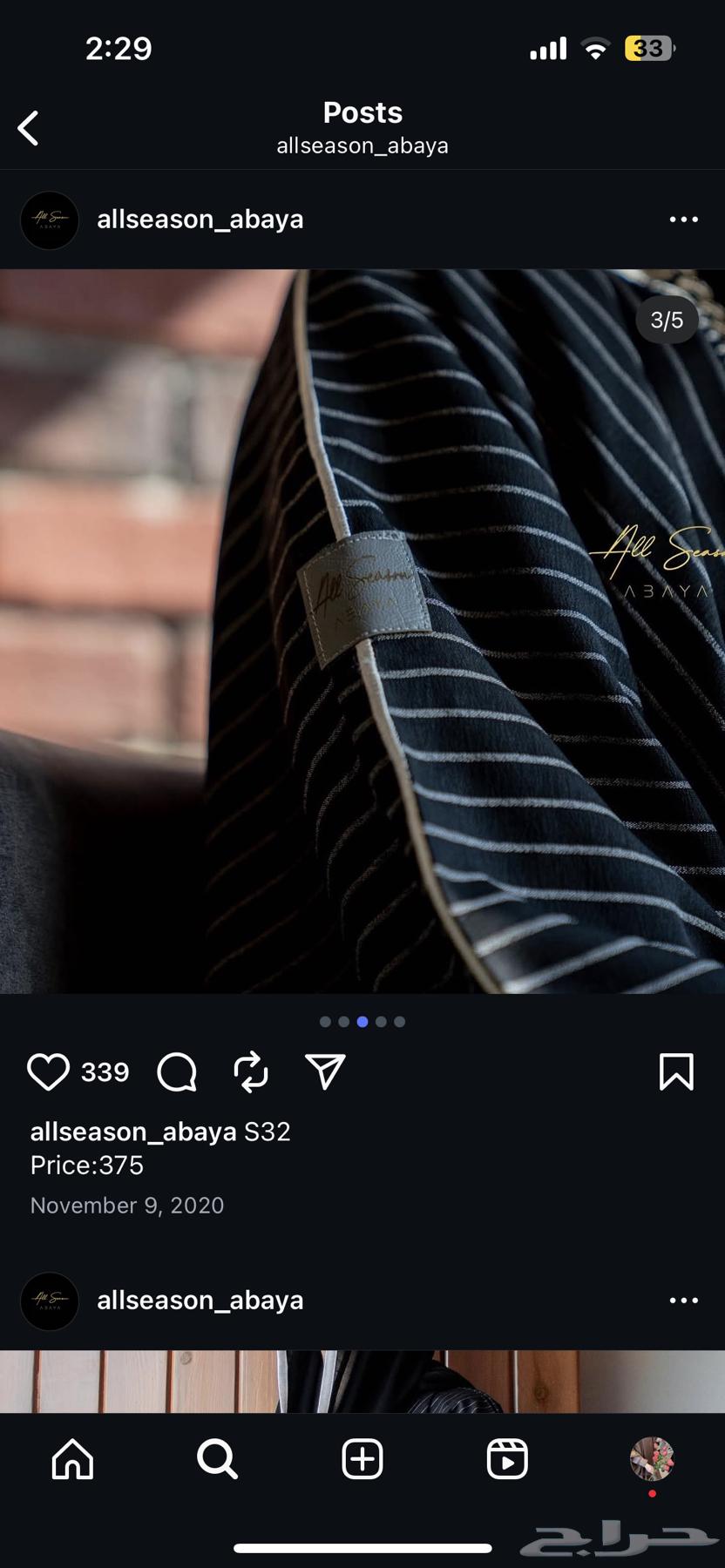Go back from the Posts screen

click(x=29, y=128)
